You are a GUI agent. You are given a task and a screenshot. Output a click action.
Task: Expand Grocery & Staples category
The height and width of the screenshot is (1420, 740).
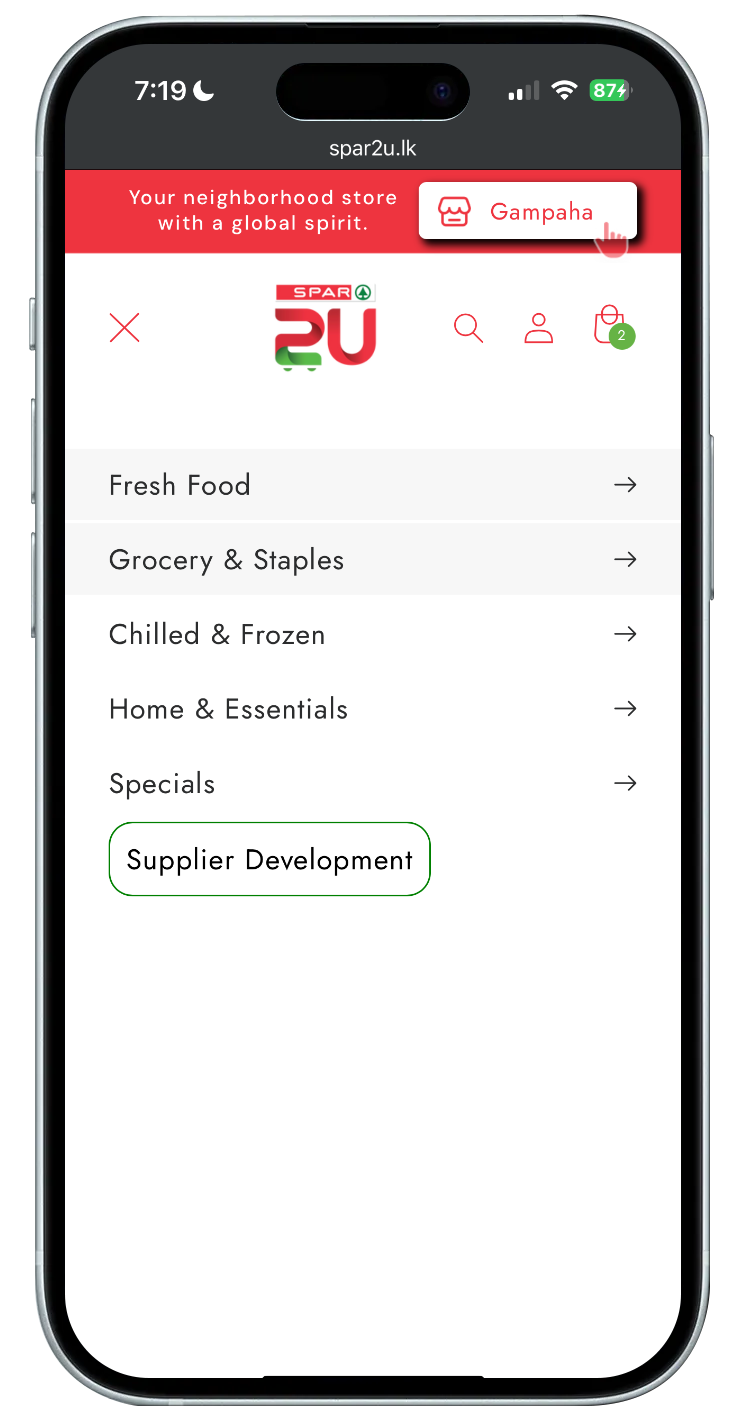[x=372, y=559]
